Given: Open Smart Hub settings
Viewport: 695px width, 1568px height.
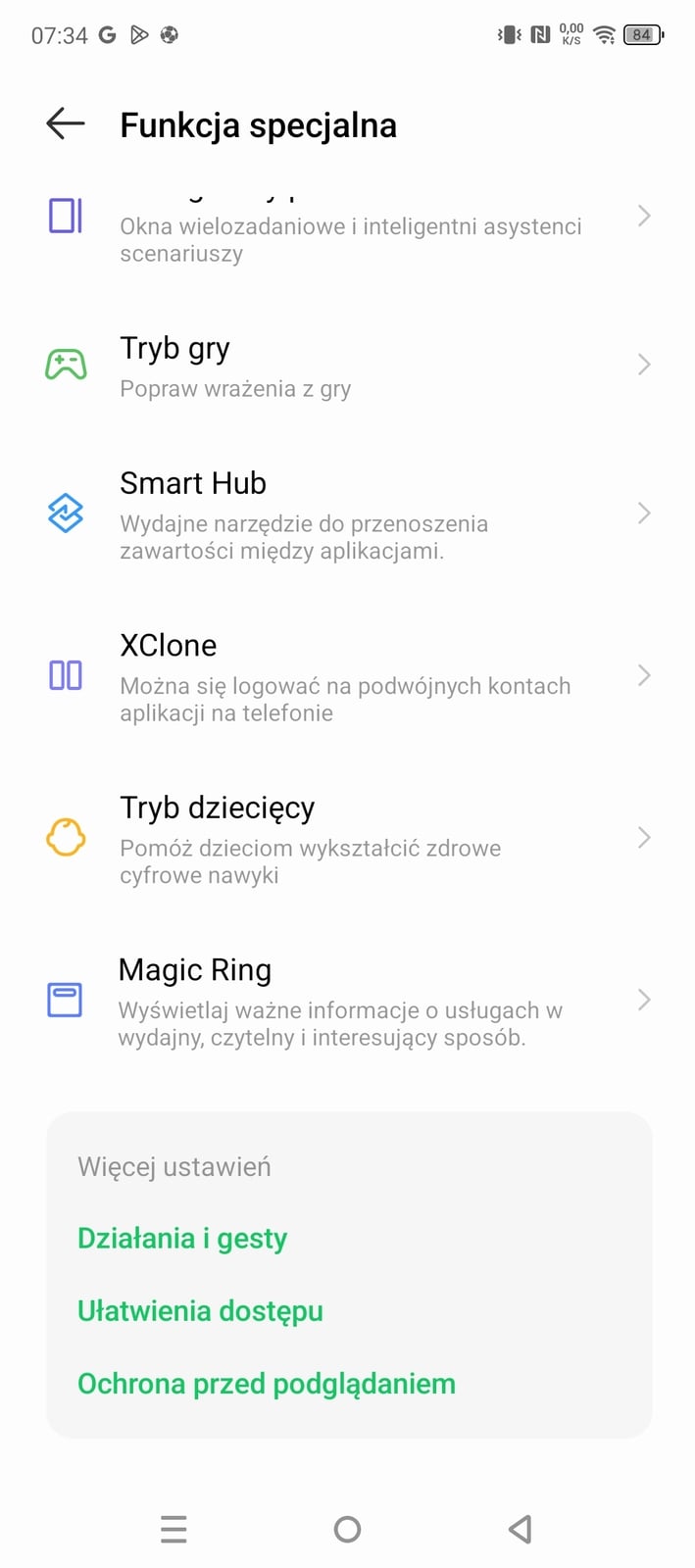Looking at the screenshot, I should (347, 514).
